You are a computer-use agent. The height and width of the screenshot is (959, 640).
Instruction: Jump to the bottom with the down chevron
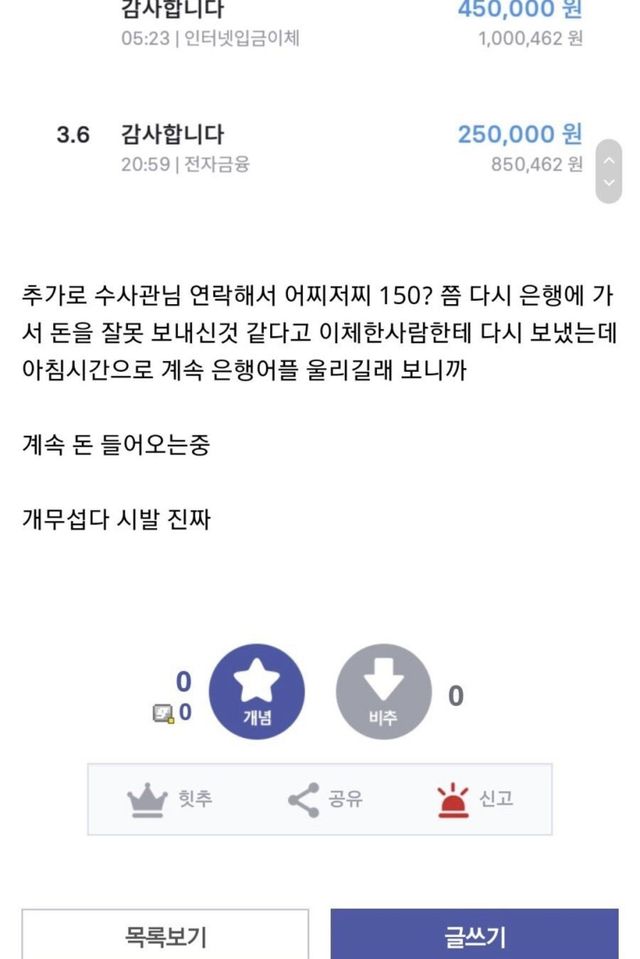pyautogui.click(x=609, y=184)
